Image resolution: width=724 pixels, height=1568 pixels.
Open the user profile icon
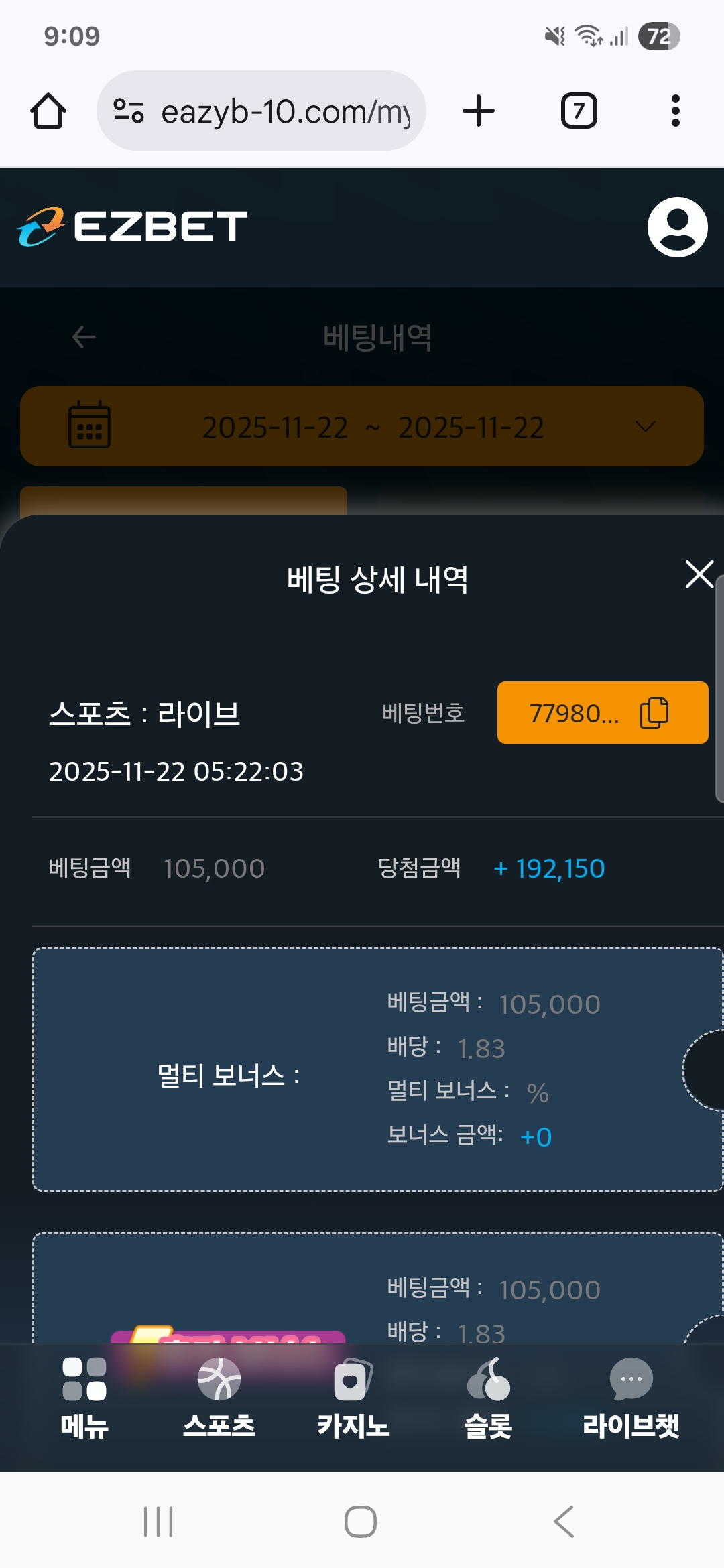(677, 227)
